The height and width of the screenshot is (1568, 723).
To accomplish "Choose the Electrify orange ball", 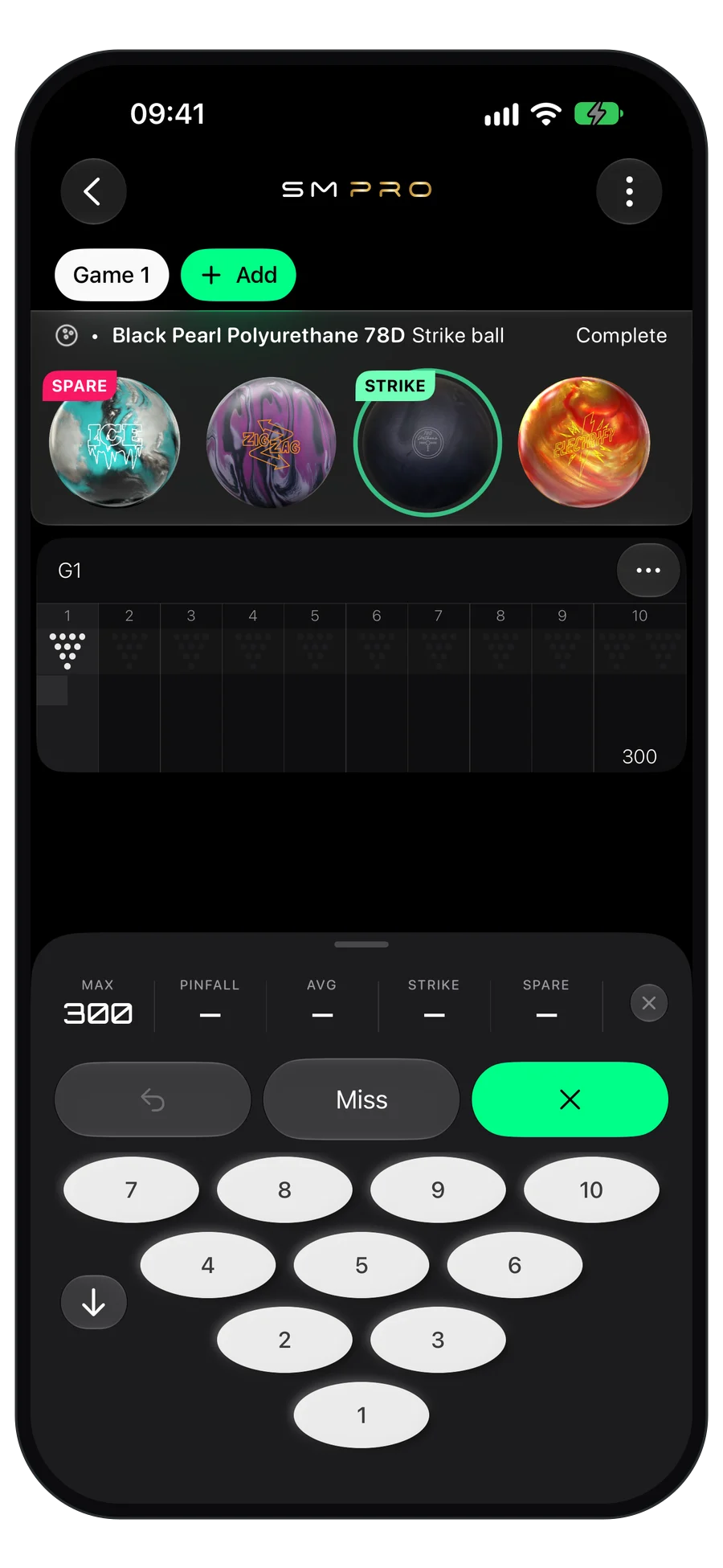I will click(x=584, y=442).
